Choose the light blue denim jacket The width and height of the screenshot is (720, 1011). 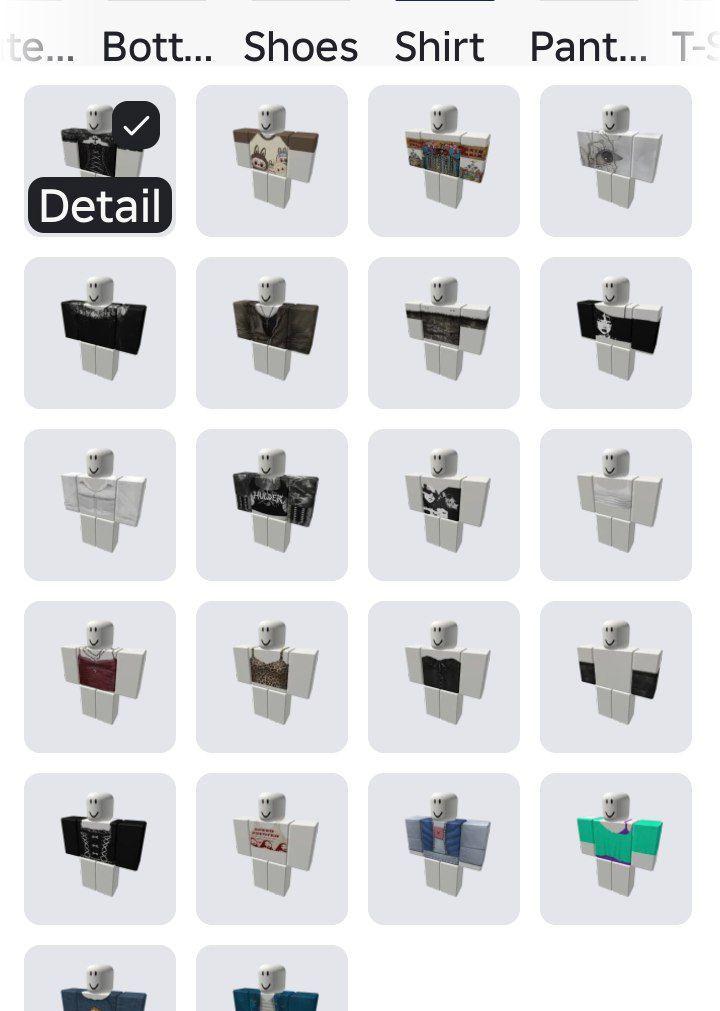point(444,849)
